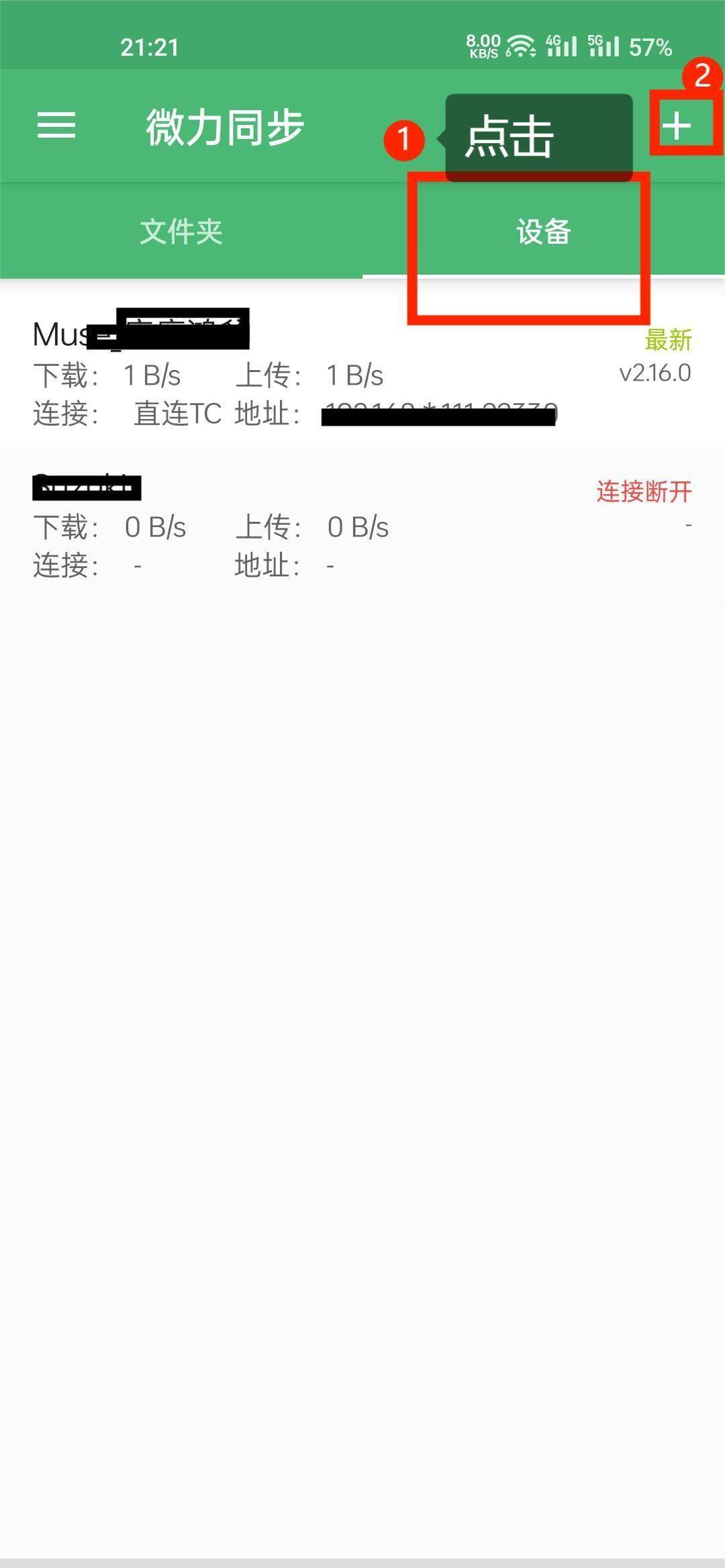Open the device marked 连接断开

point(362,525)
